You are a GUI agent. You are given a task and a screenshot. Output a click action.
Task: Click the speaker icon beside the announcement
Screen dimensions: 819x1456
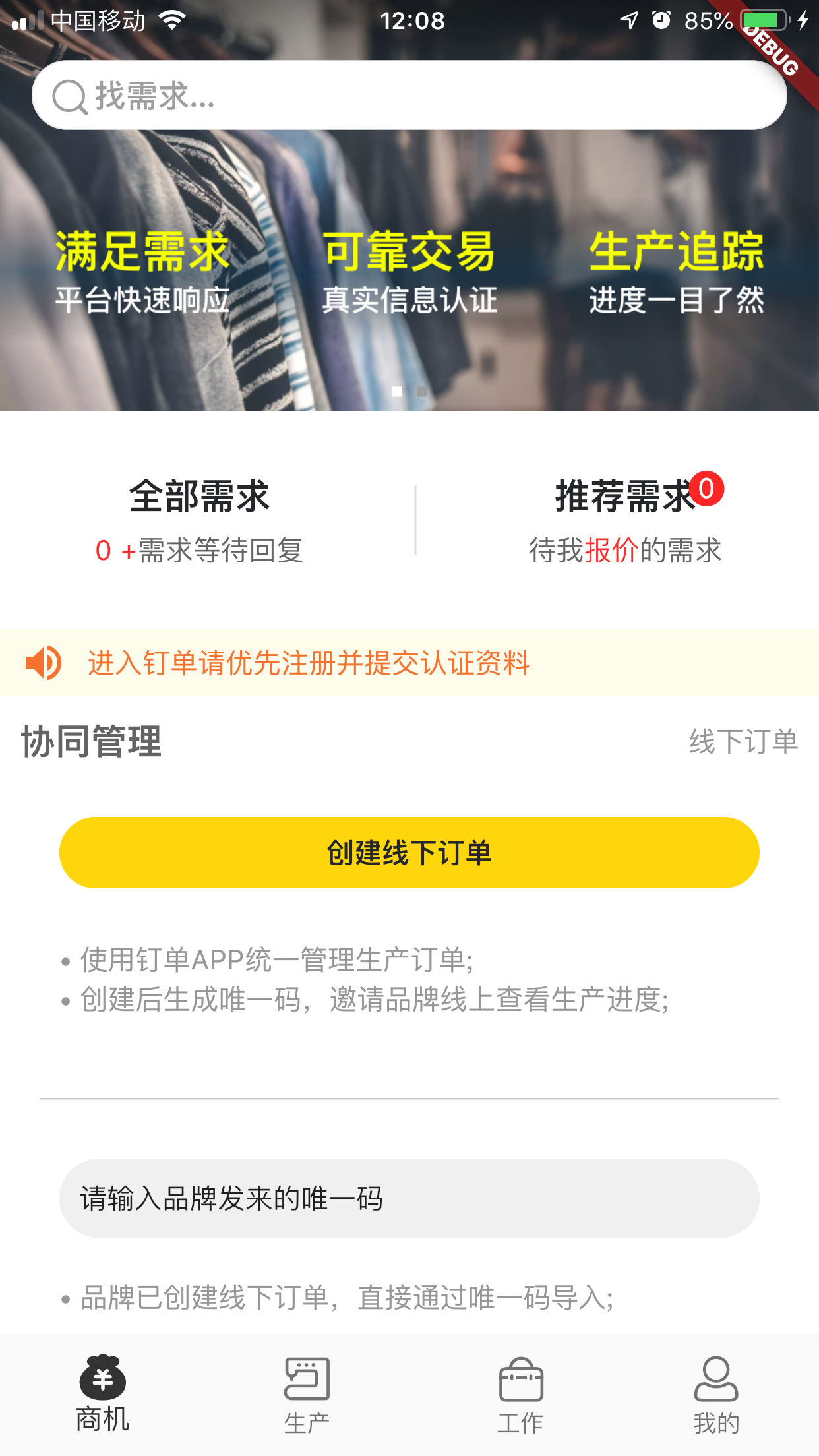pyautogui.click(x=43, y=666)
